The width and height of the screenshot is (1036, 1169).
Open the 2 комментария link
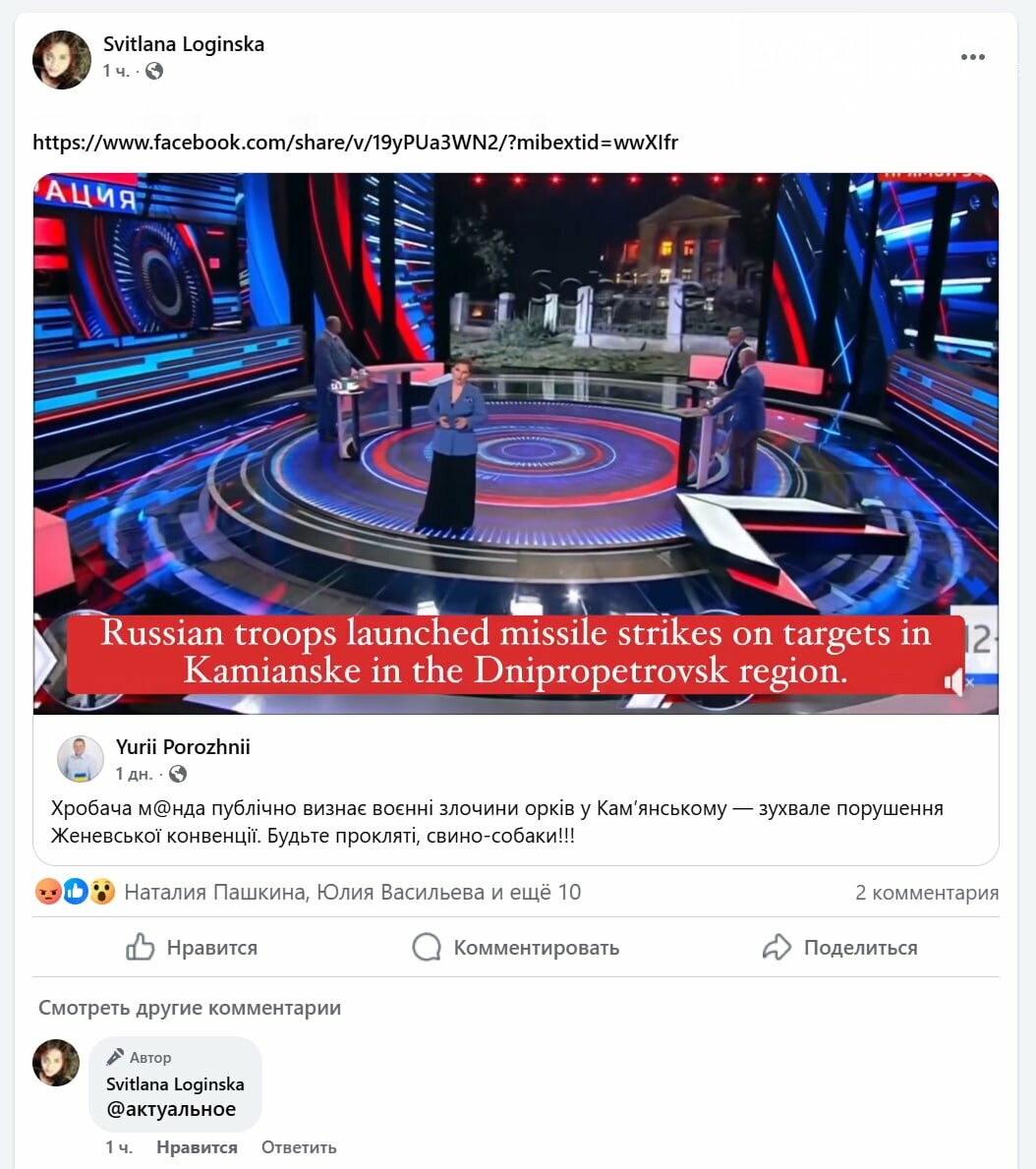pyautogui.click(x=926, y=893)
